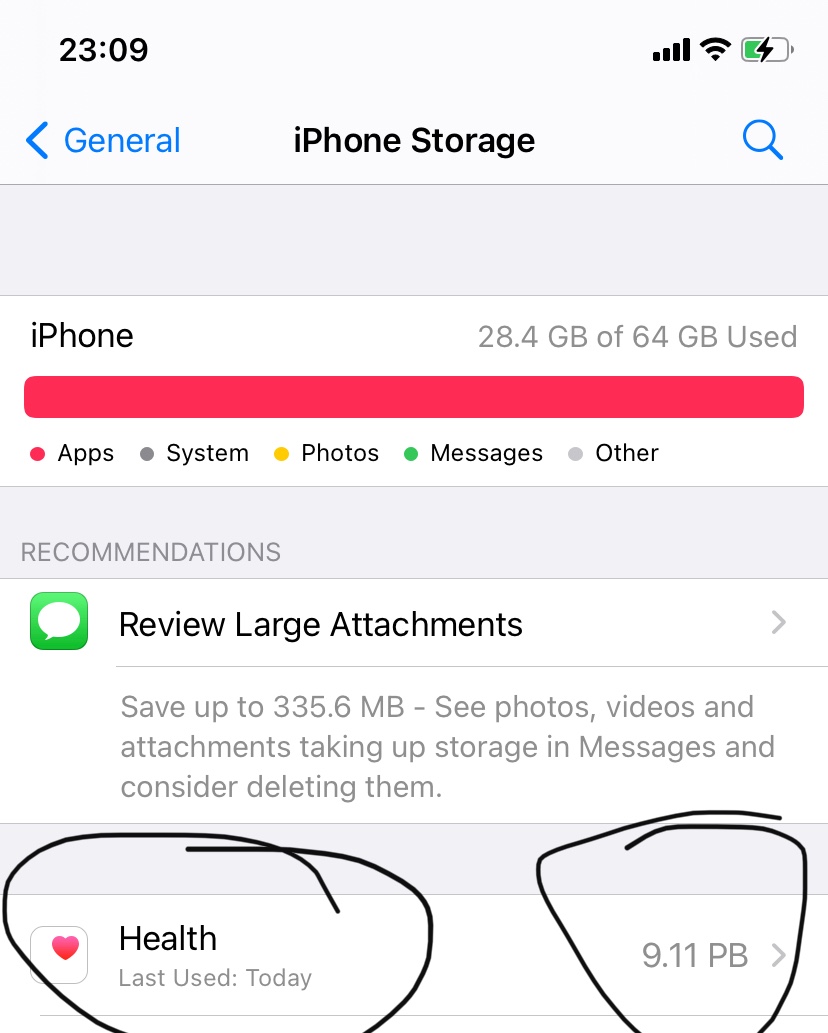This screenshot has width=828, height=1033.
Task: Open the Health app storage row
Action: click(x=414, y=955)
